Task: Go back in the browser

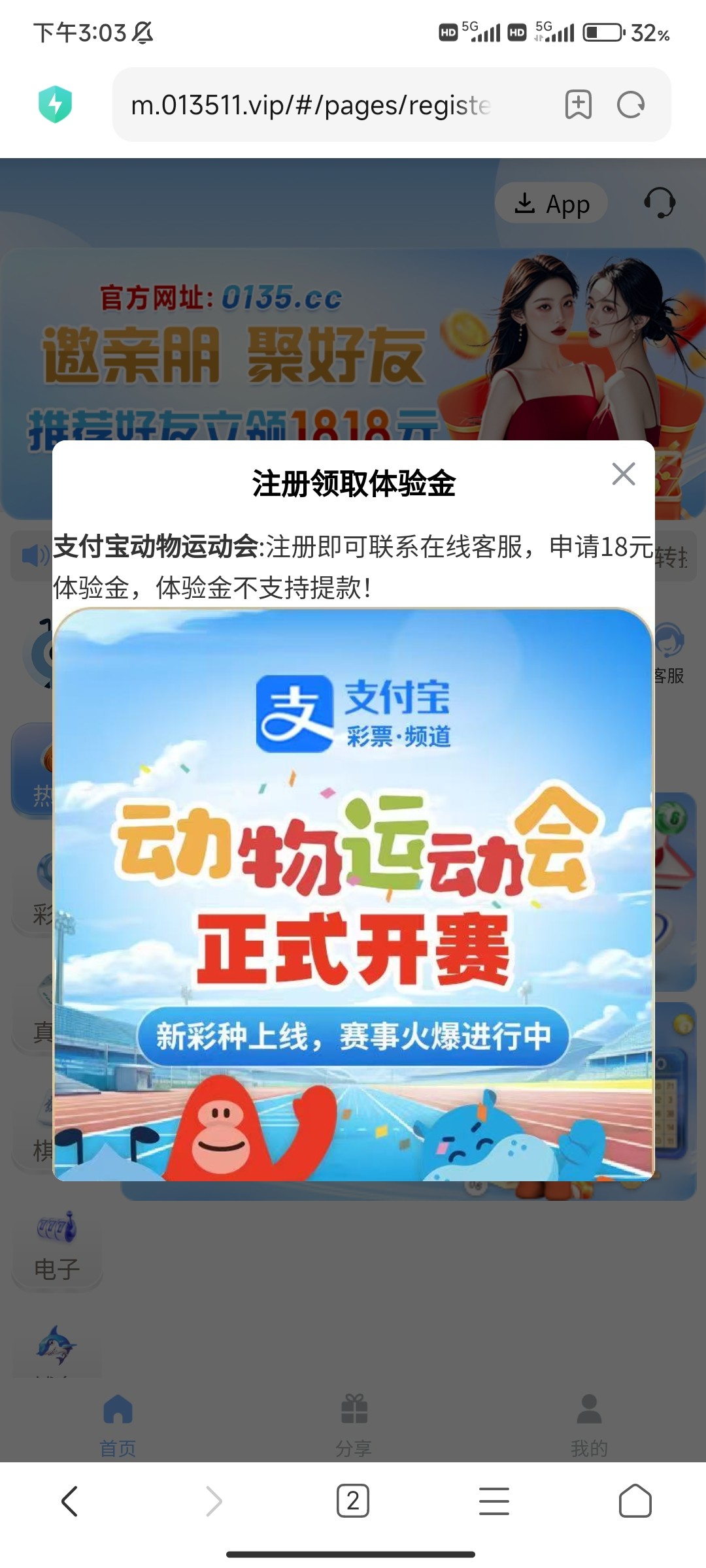Action: pos(70,1501)
